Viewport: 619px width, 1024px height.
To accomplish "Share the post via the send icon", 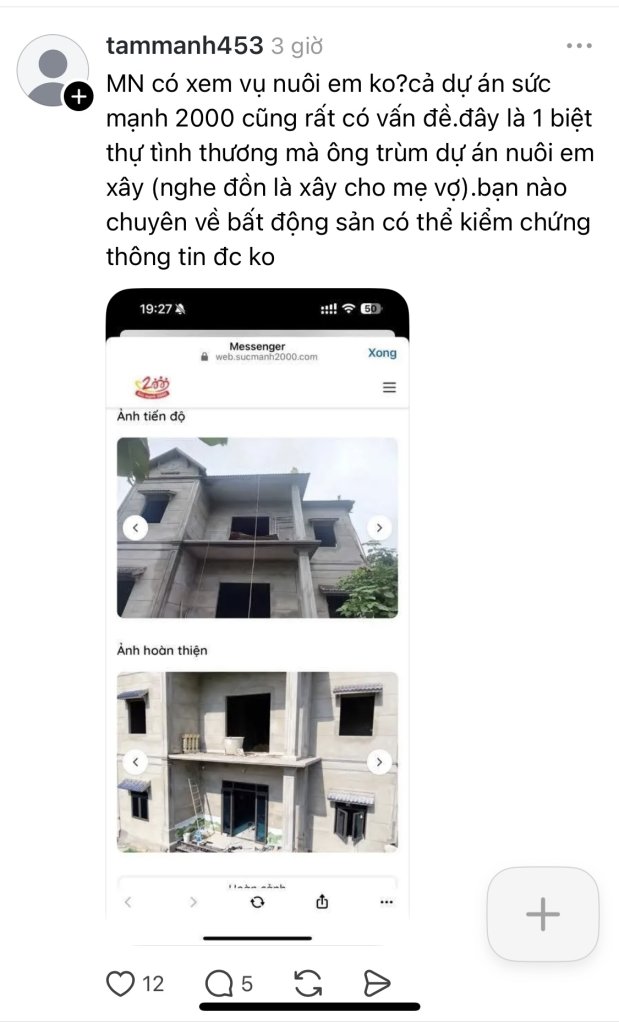I will point(376,984).
